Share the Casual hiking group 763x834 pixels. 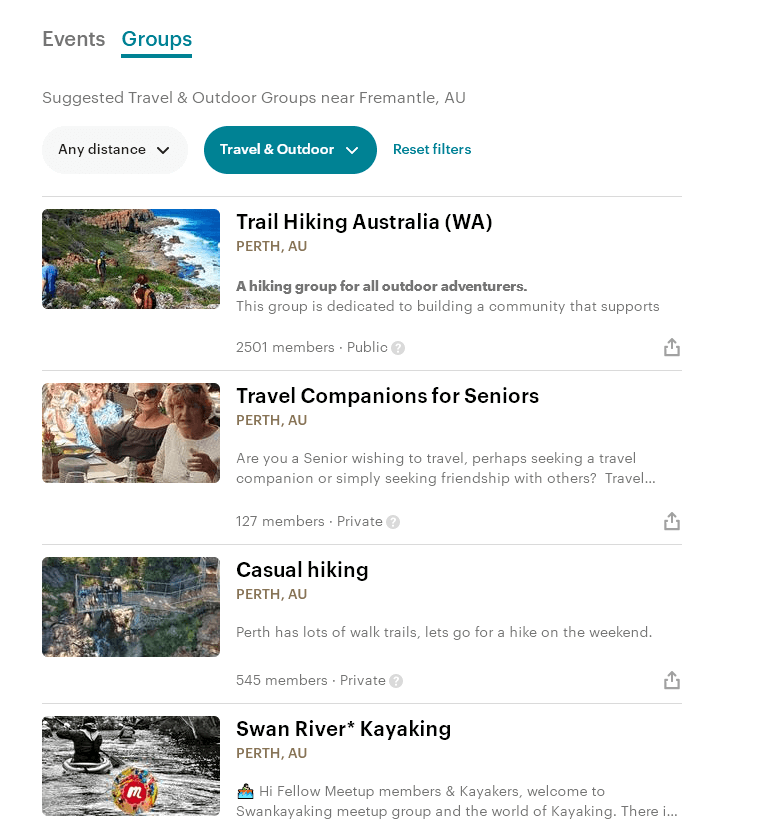click(x=672, y=681)
